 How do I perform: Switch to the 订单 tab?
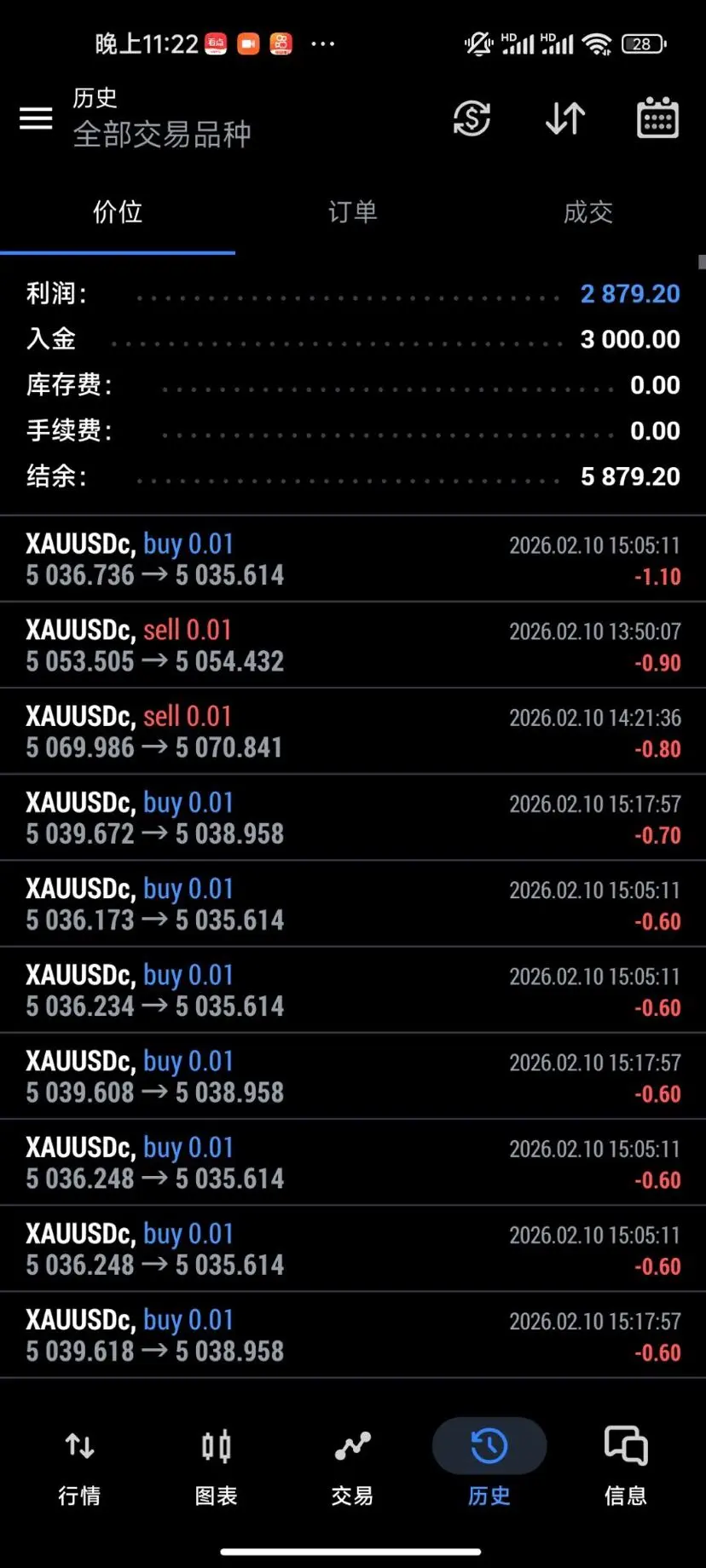coord(352,212)
